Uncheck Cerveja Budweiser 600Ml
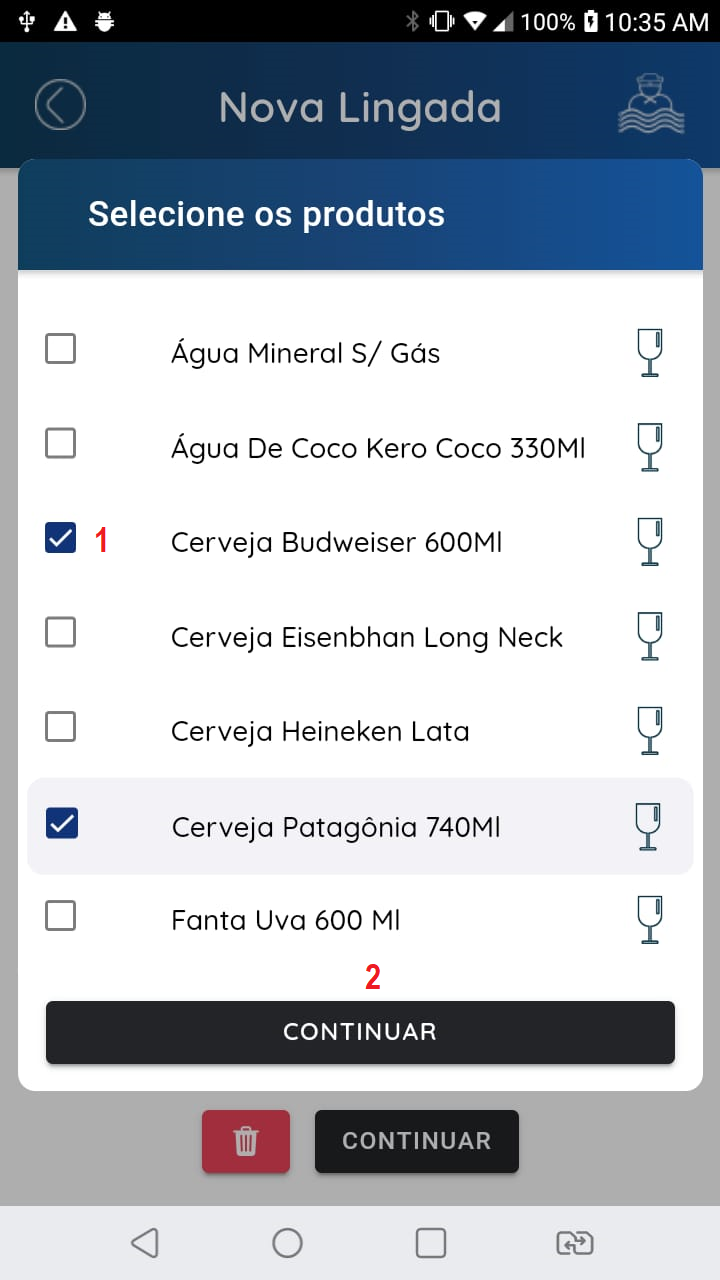720x1280 pixels. point(60,538)
